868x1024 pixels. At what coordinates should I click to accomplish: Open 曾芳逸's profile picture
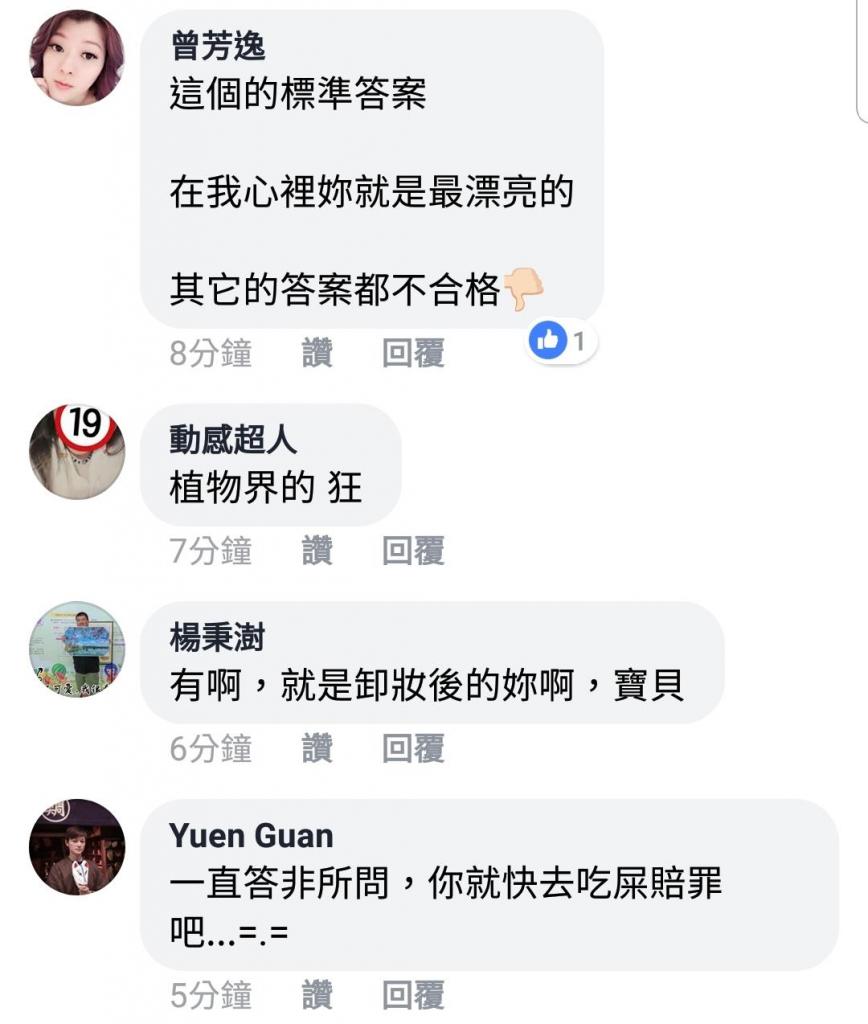(x=77, y=57)
